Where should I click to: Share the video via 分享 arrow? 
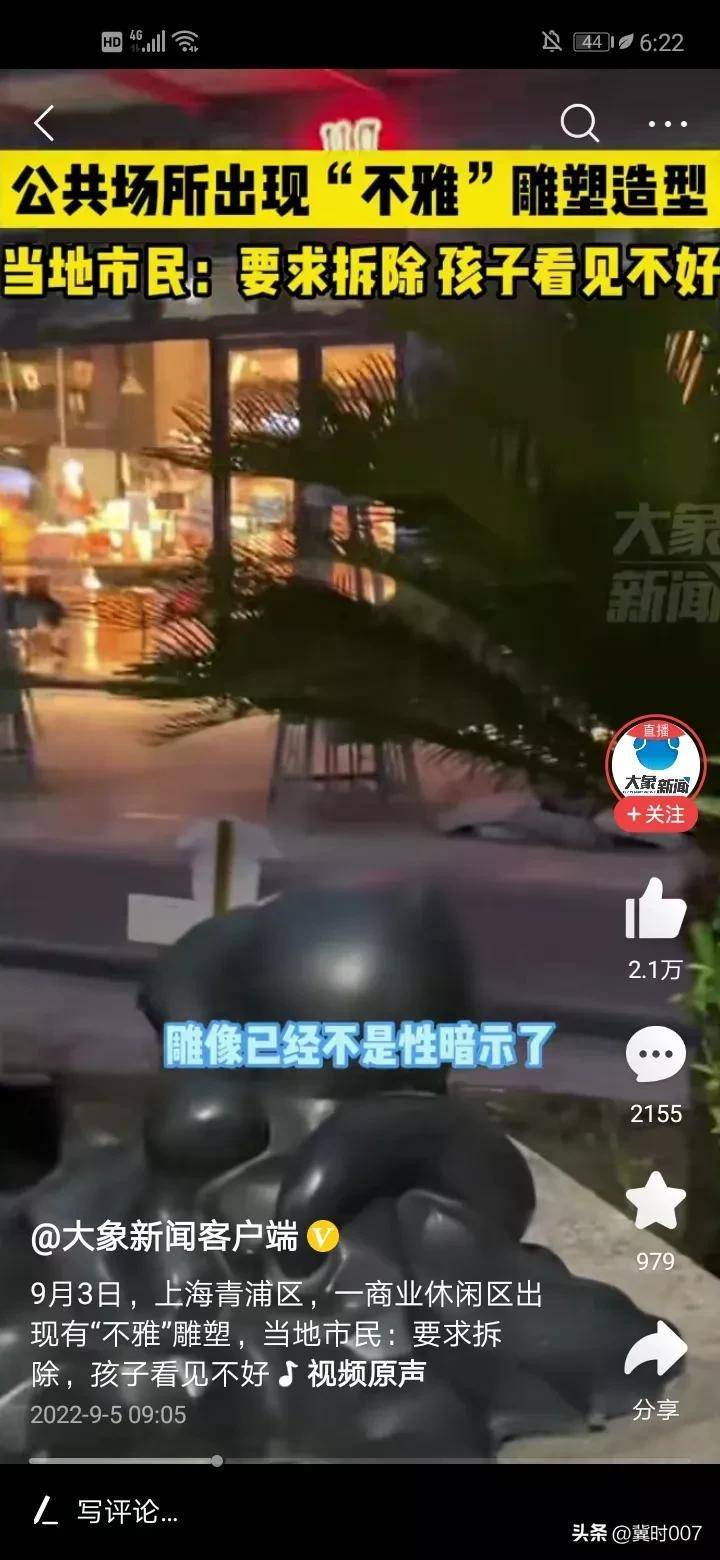click(656, 1350)
